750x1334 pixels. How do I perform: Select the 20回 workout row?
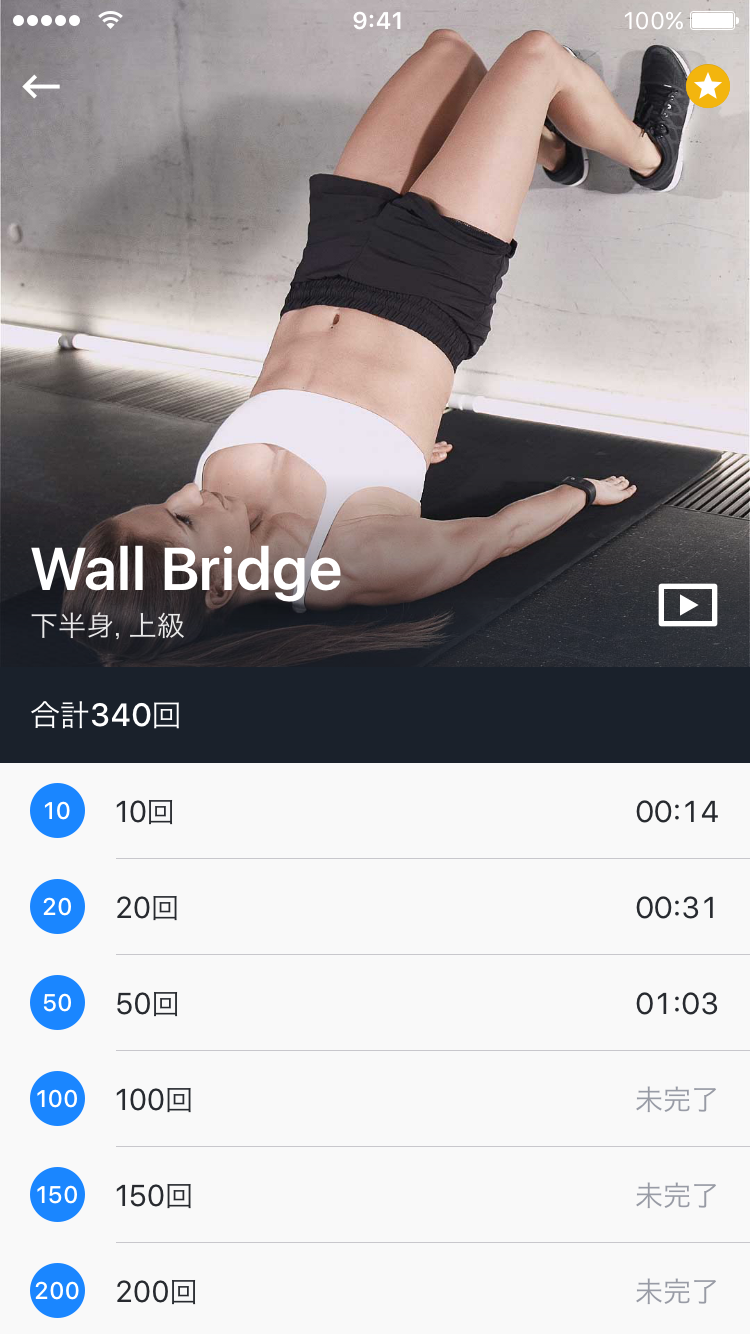[375, 907]
